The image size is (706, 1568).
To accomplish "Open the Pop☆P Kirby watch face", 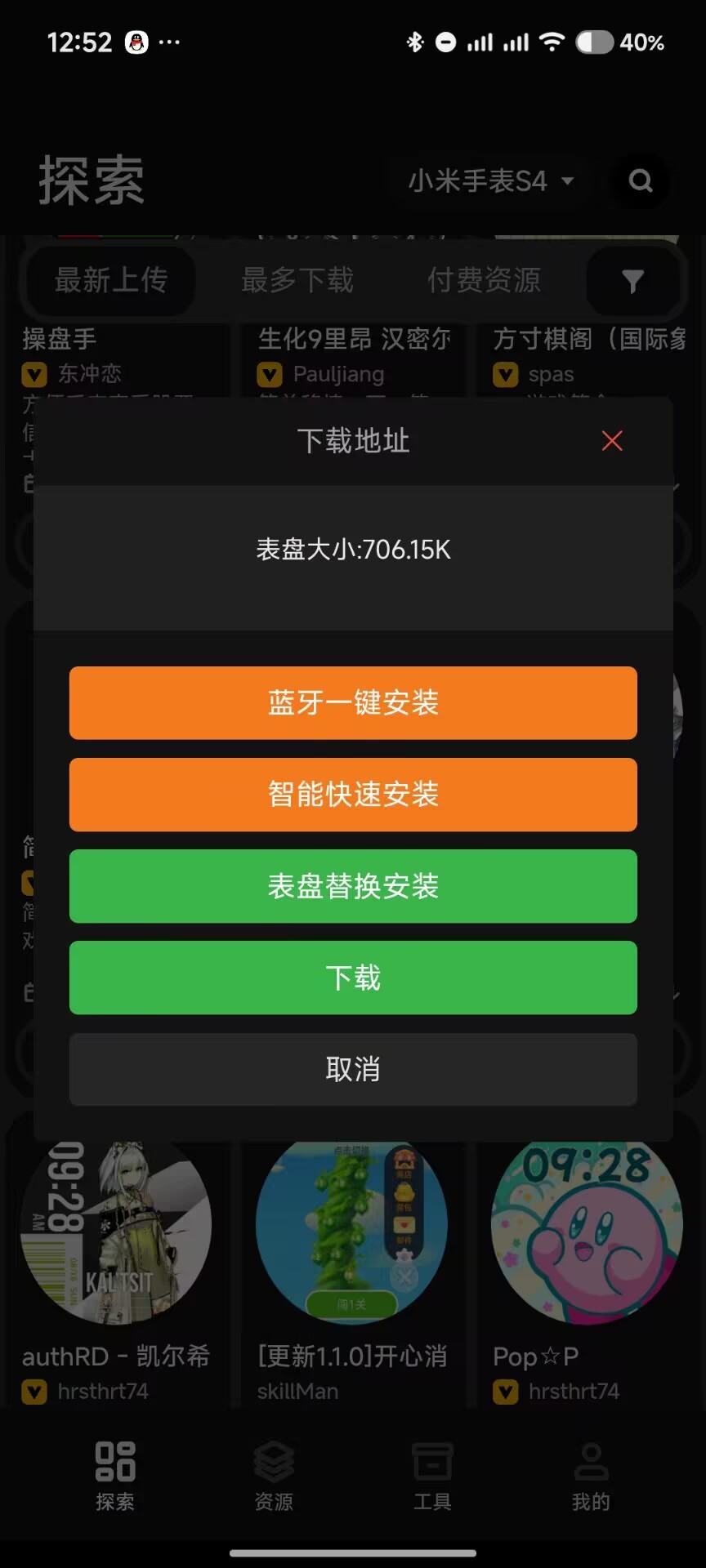I will point(587,1233).
